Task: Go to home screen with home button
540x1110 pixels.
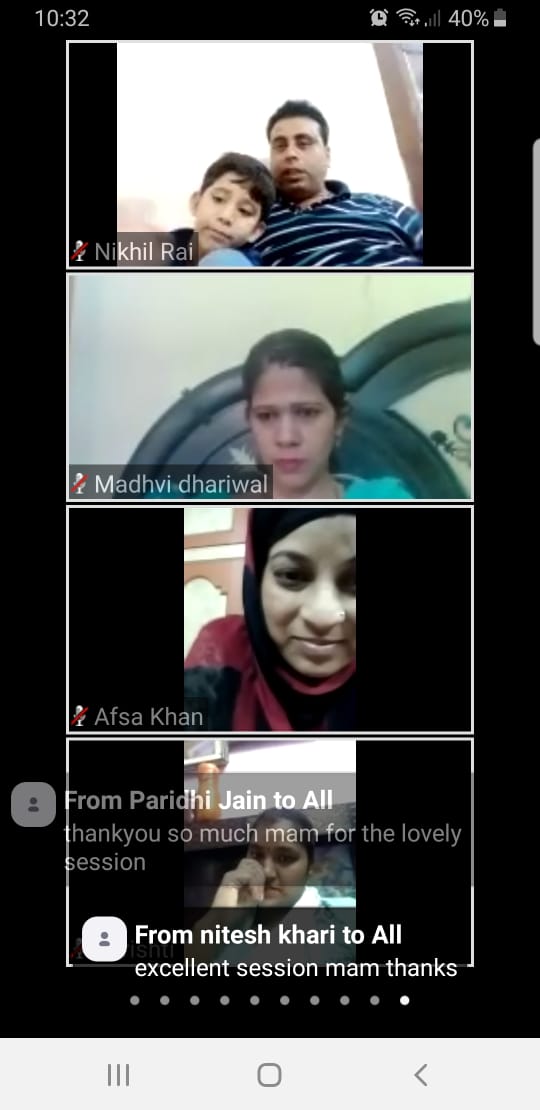Action: coord(270,1075)
